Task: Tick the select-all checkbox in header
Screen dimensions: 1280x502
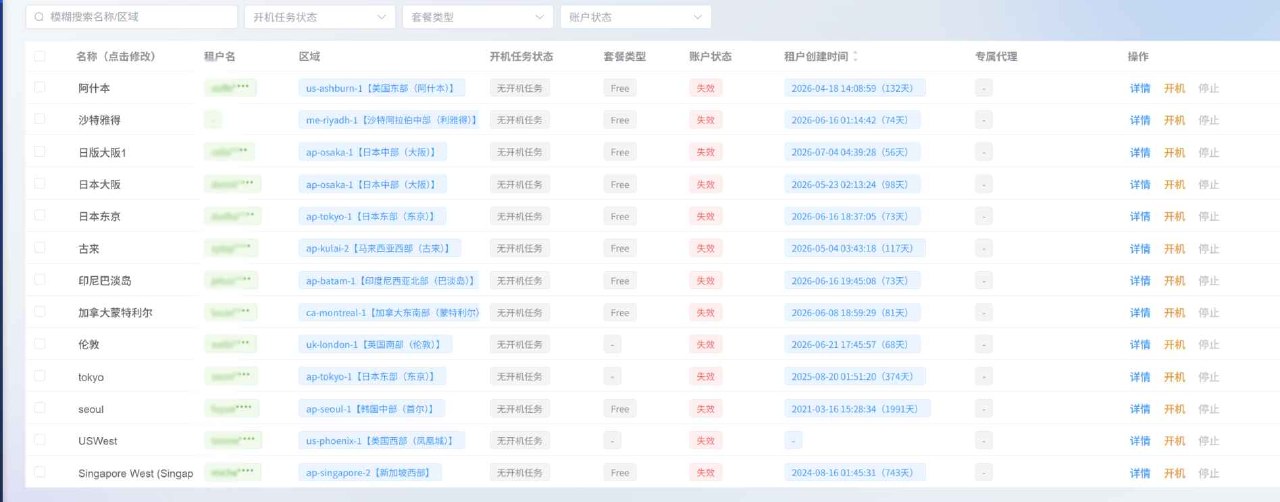Action: point(39,56)
